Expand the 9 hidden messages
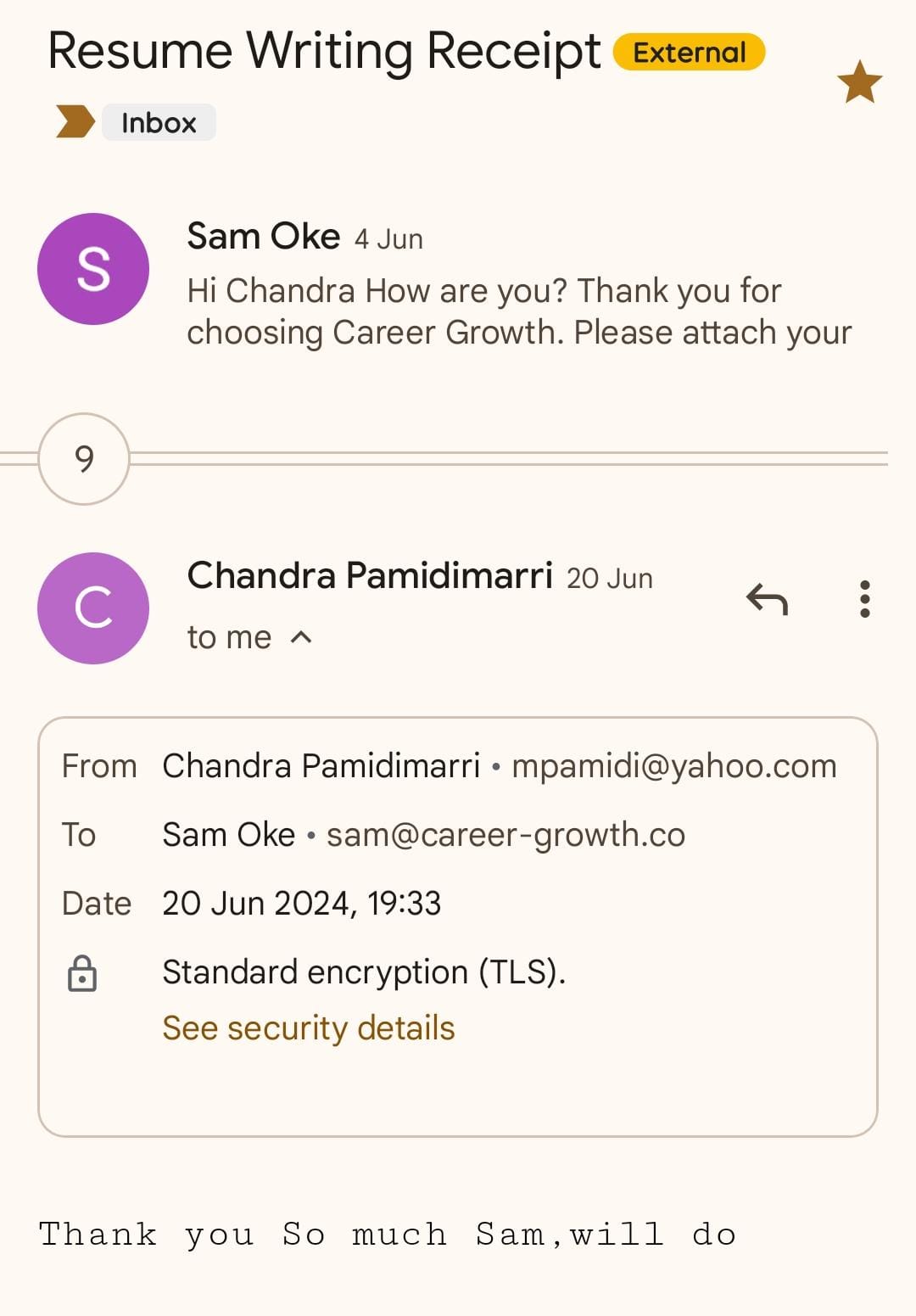Viewport: 916px width, 1316px height. click(84, 459)
